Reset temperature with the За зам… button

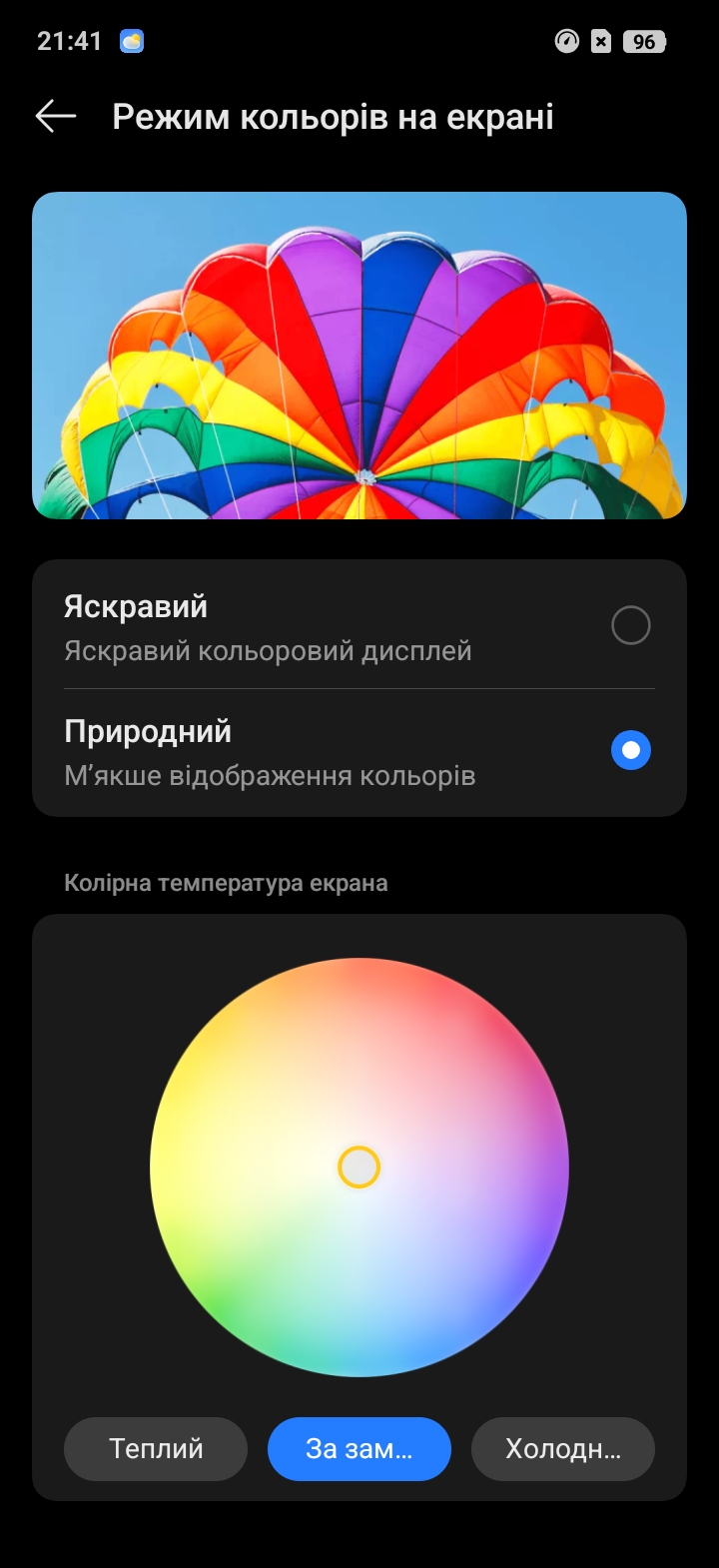pos(359,1448)
